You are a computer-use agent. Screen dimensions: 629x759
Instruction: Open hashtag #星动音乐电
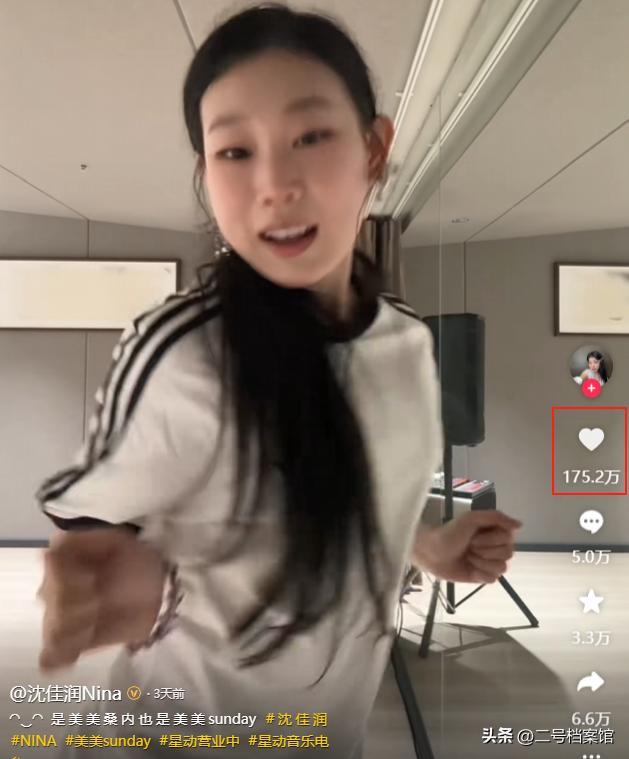tap(288, 741)
